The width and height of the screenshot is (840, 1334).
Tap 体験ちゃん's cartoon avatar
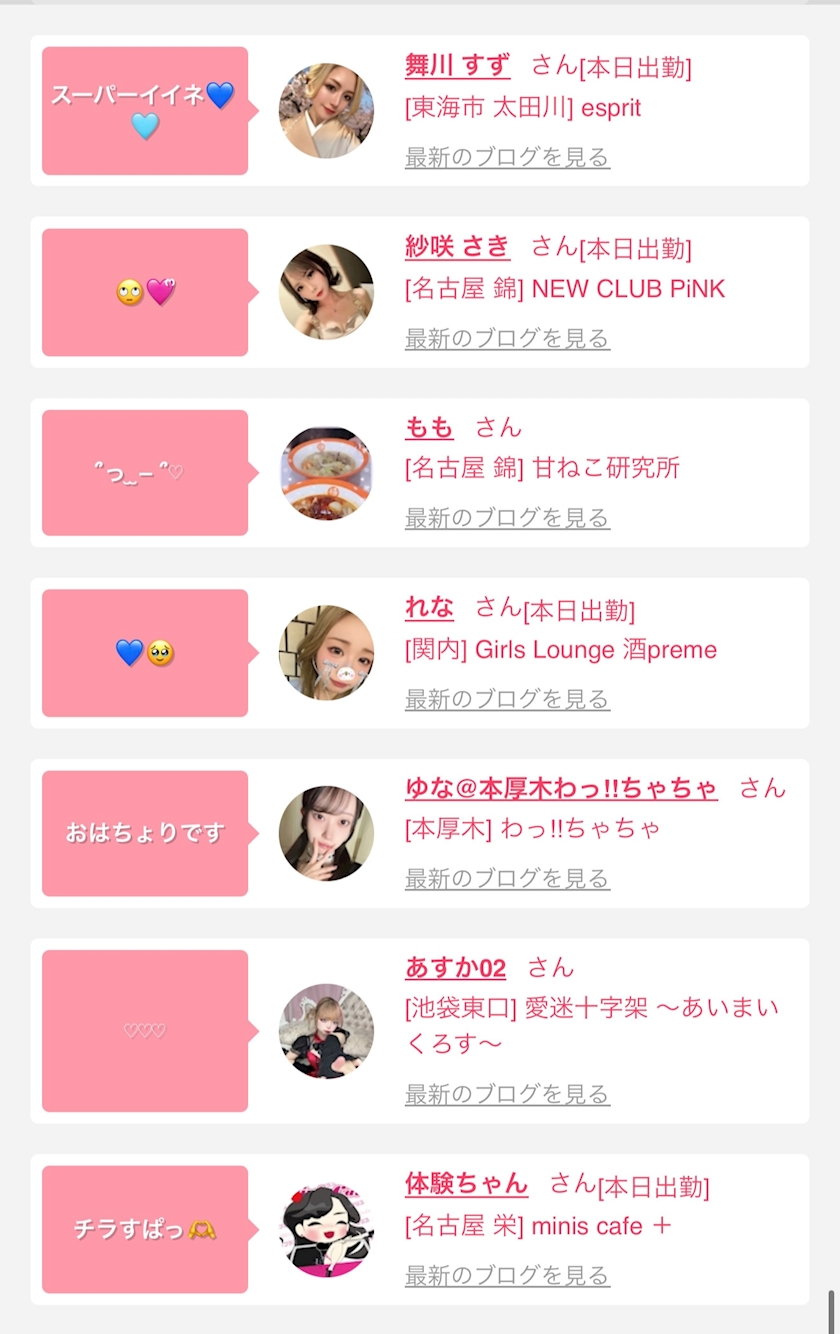[326, 1230]
